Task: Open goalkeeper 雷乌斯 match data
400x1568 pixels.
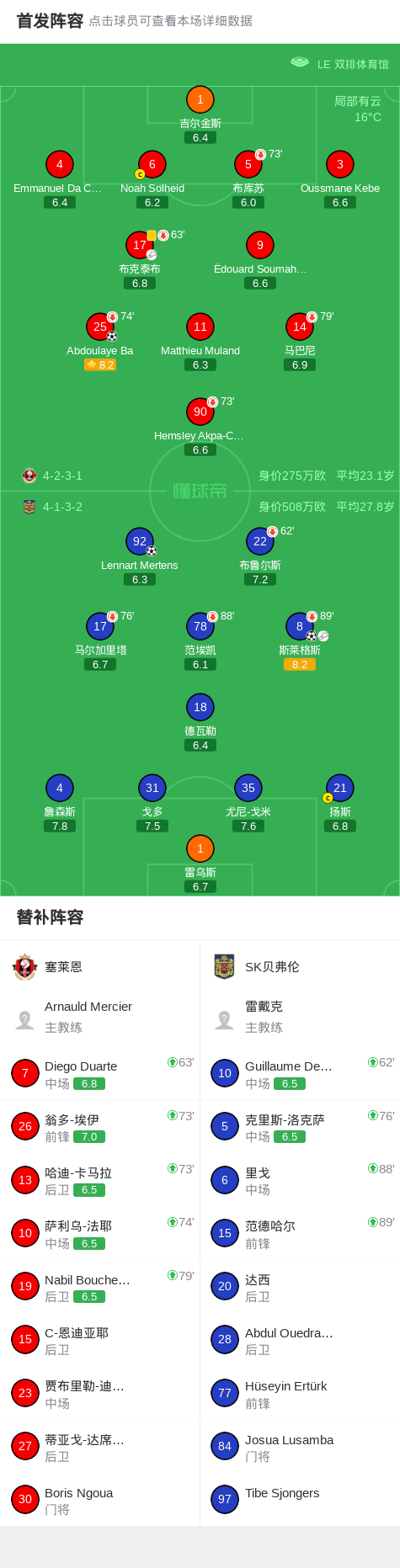Action: tap(200, 864)
